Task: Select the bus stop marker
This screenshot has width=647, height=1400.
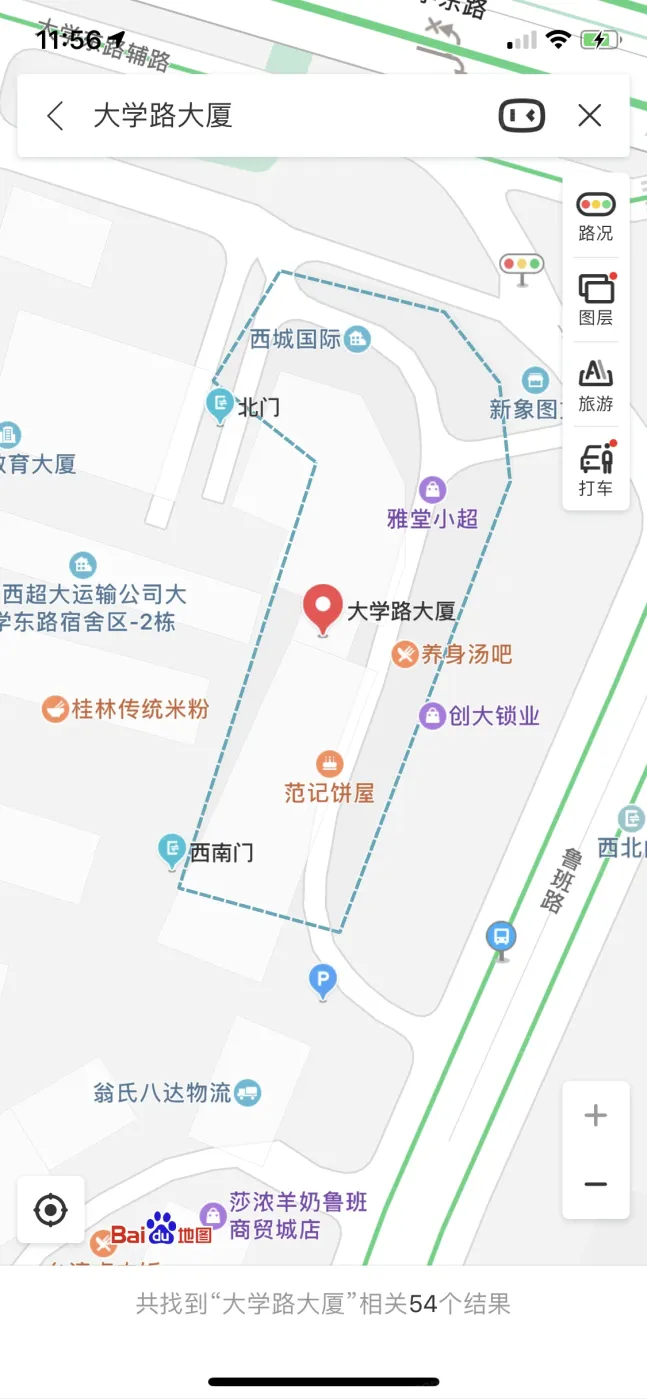Action: click(x=500, y=938)
